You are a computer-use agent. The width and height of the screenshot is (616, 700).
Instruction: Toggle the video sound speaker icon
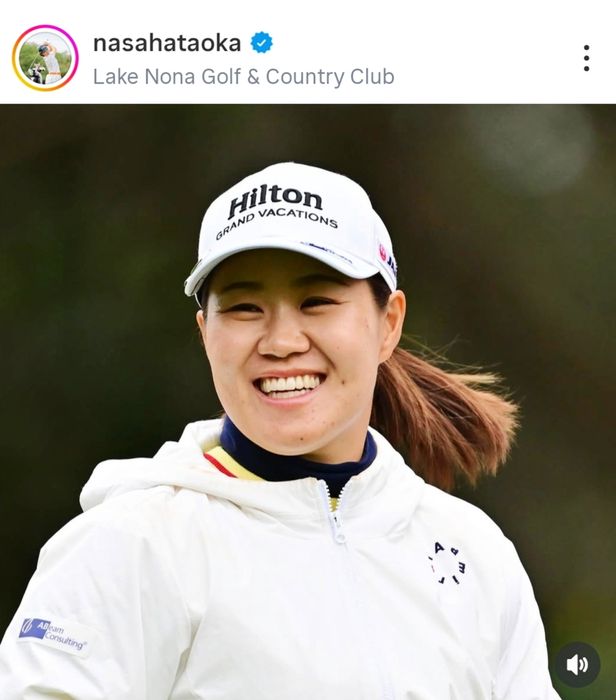577,664
